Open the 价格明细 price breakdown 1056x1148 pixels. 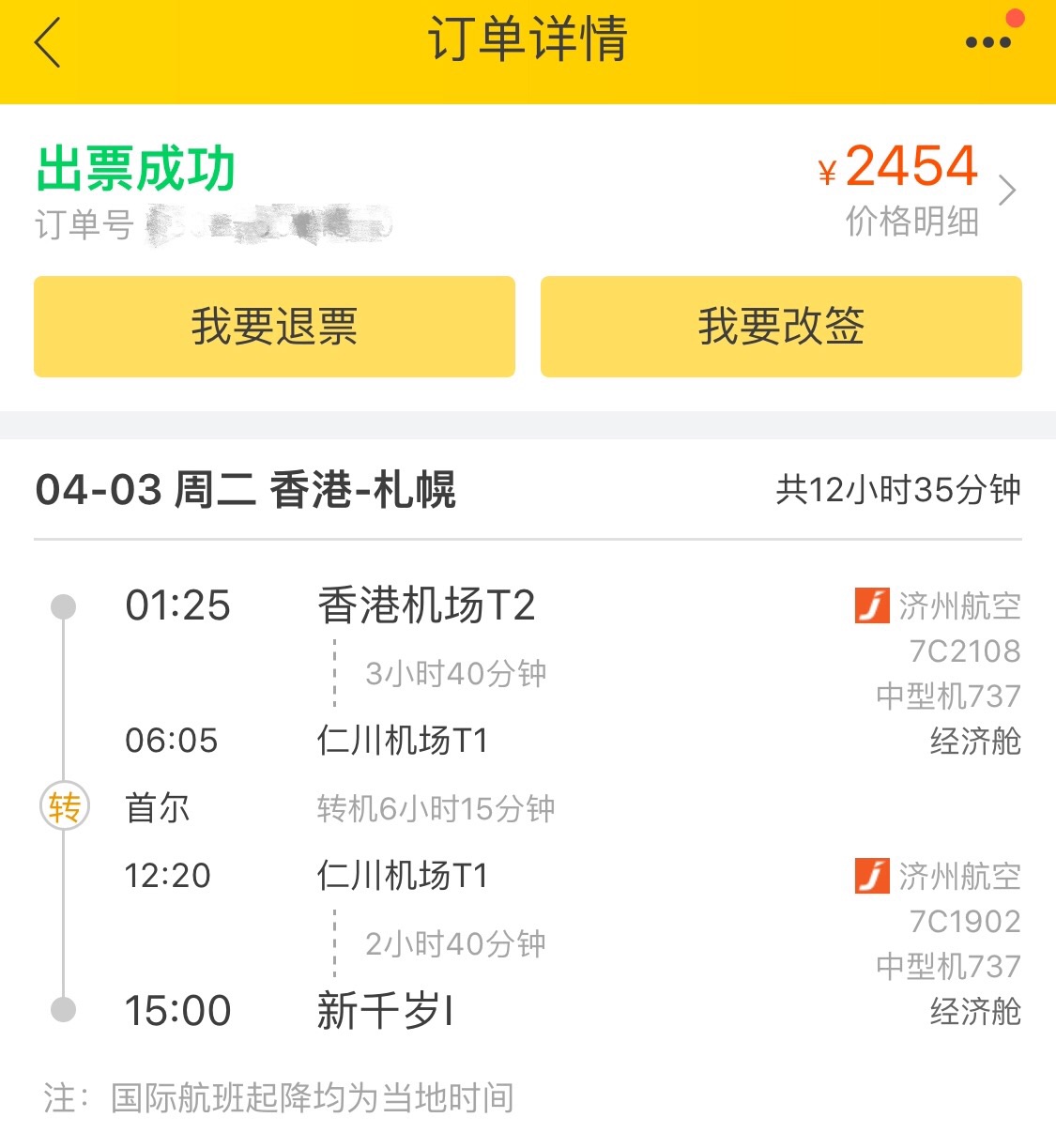click(x=912, y=222)
